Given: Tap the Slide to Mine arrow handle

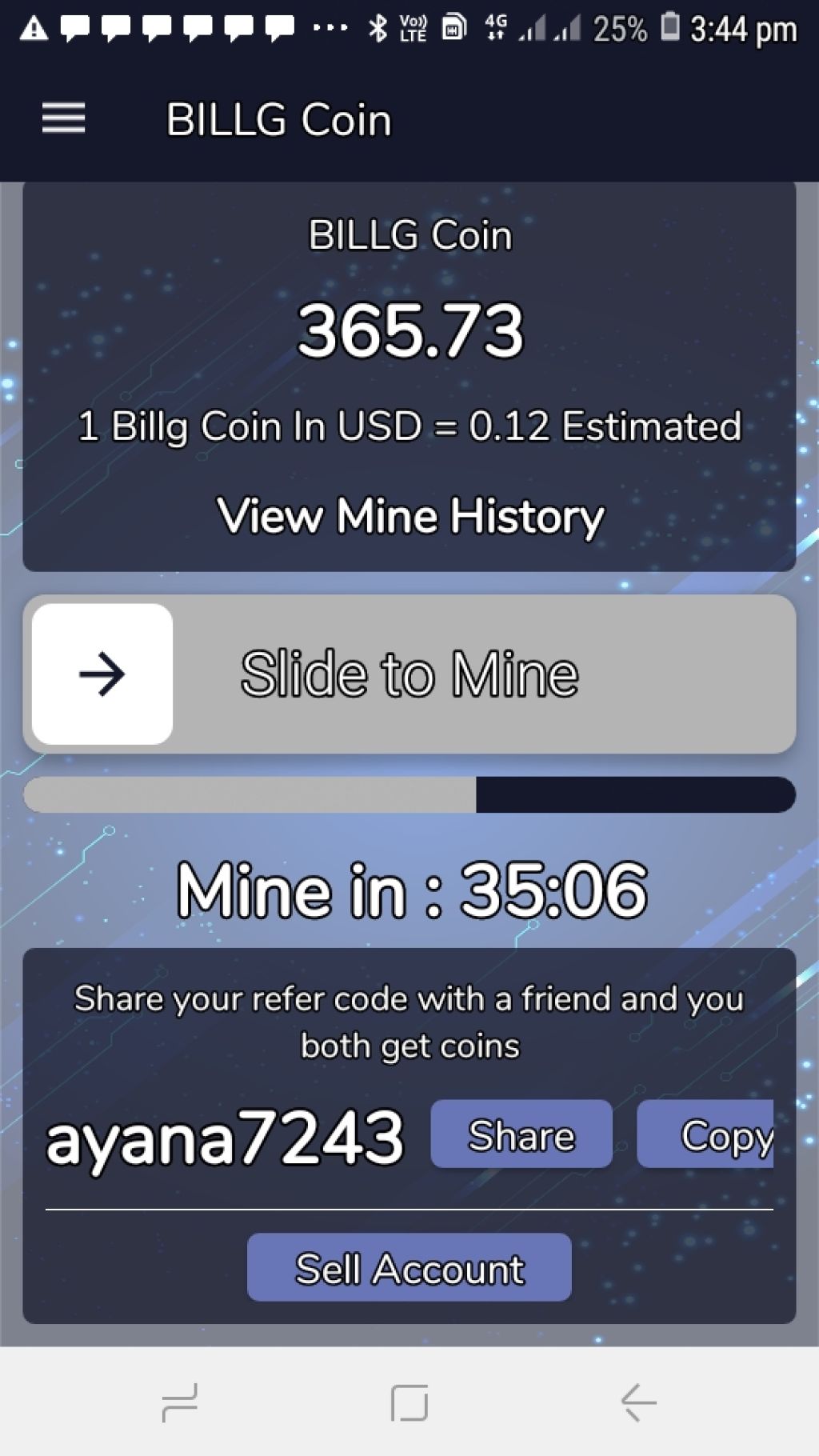Looking at the screenshot, I should click(x=102, y=674).
